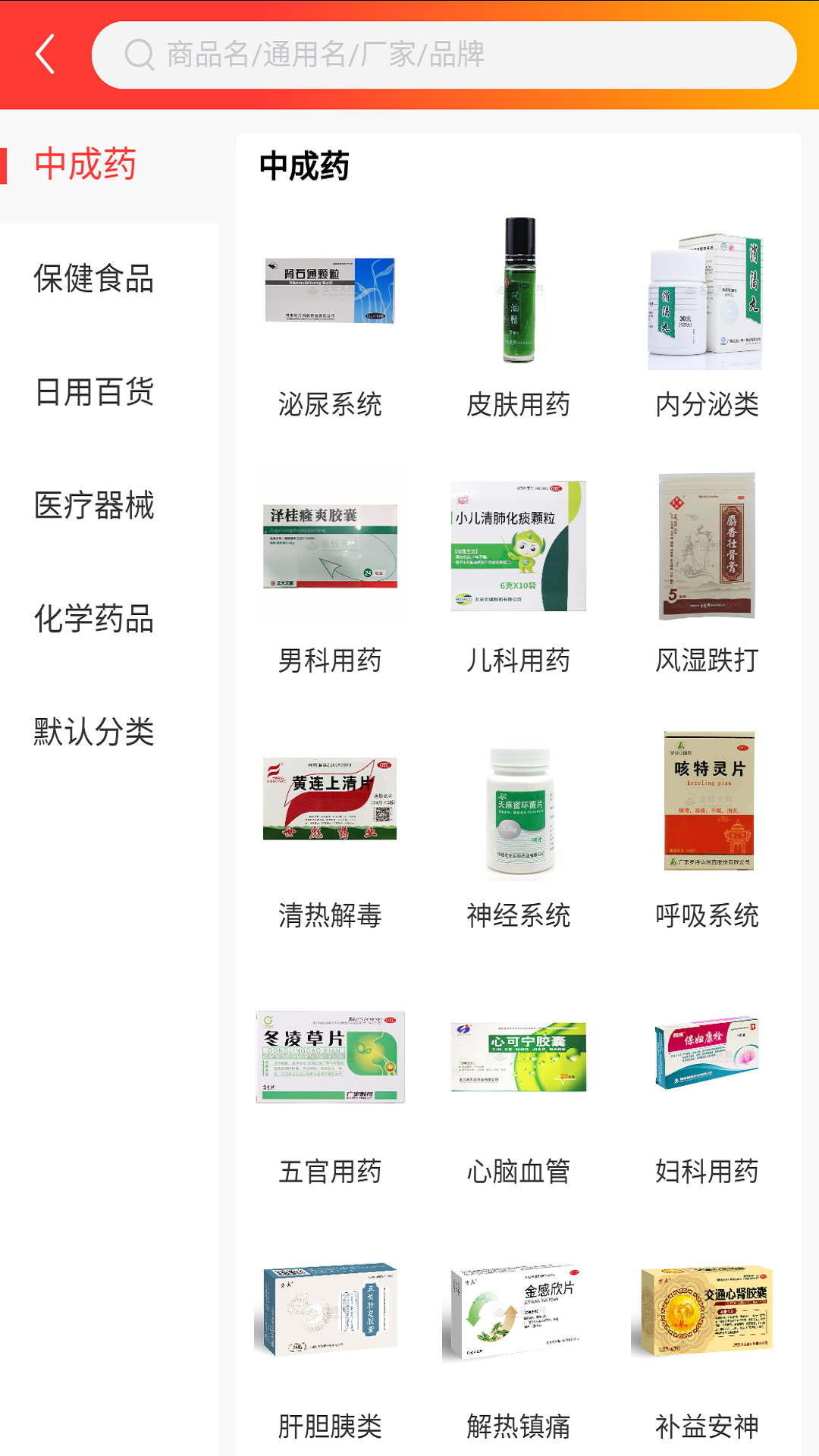This screenshot has width=819, height=1456.
Task: Switch to the 日用百货 category
Action: [93, 393]
